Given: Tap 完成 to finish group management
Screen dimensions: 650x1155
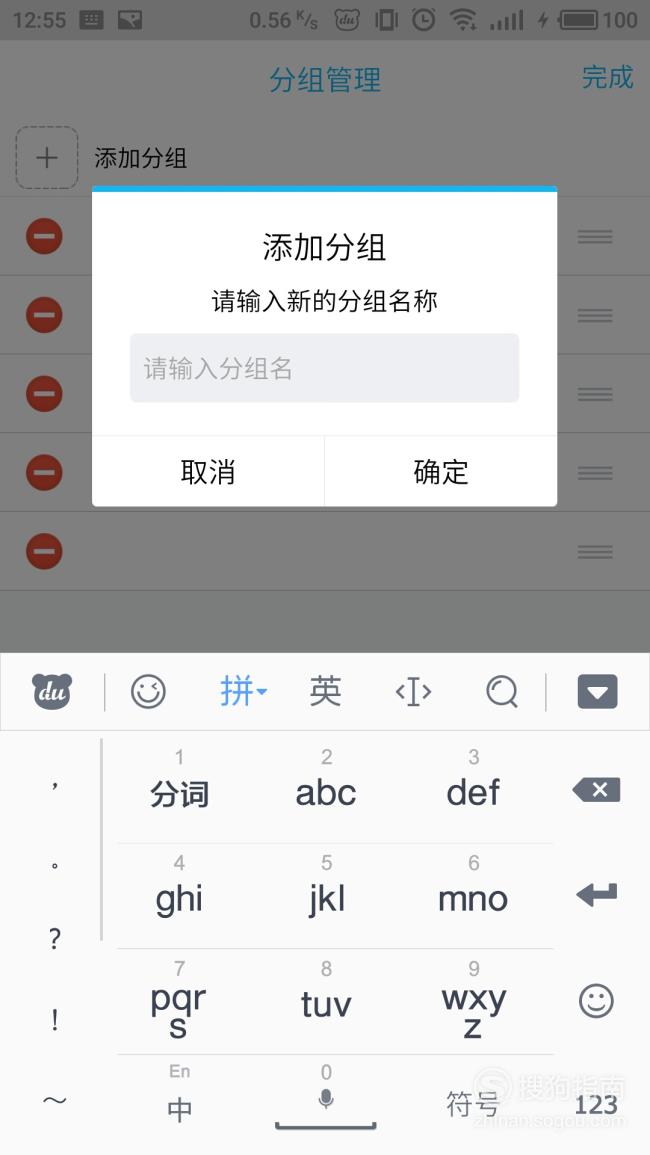Looking at the screenshot, I should [x=607, y=77].
